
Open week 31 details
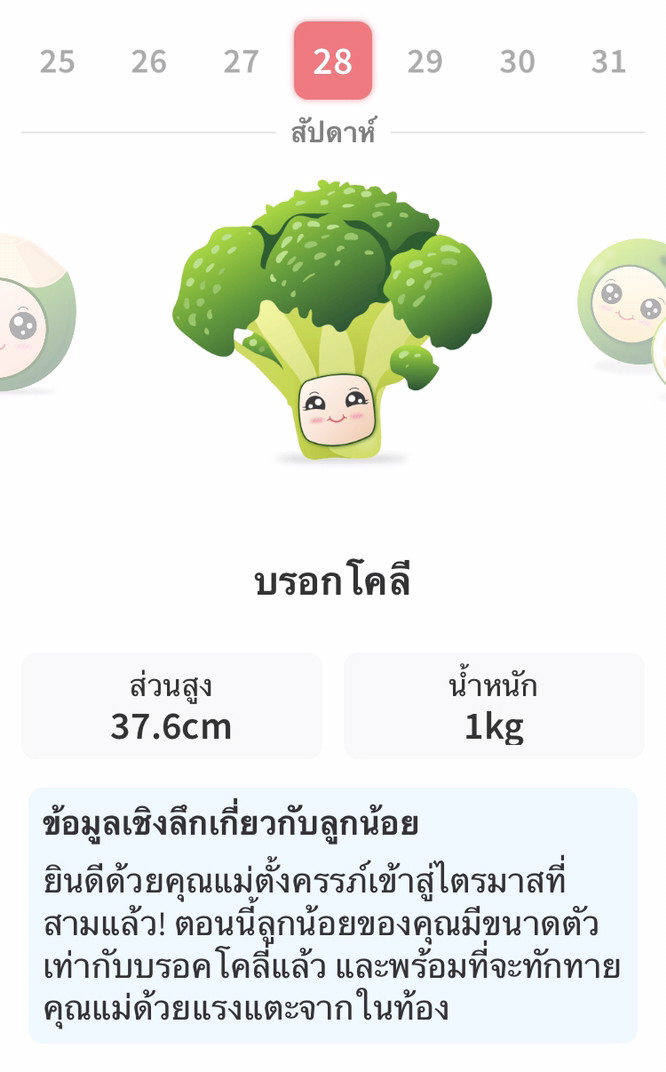[x=608, y=62]
